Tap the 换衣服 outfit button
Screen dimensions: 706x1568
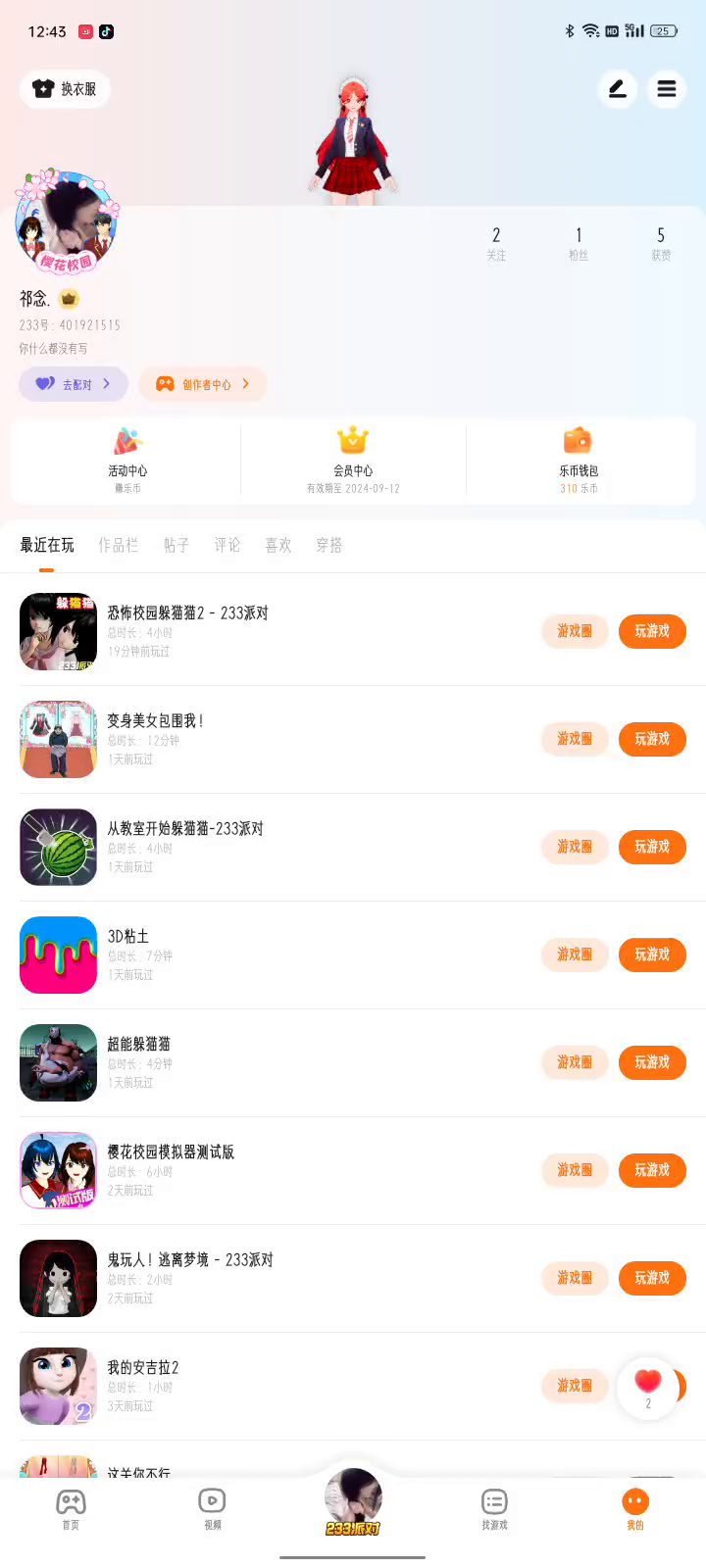pos(65,89)
